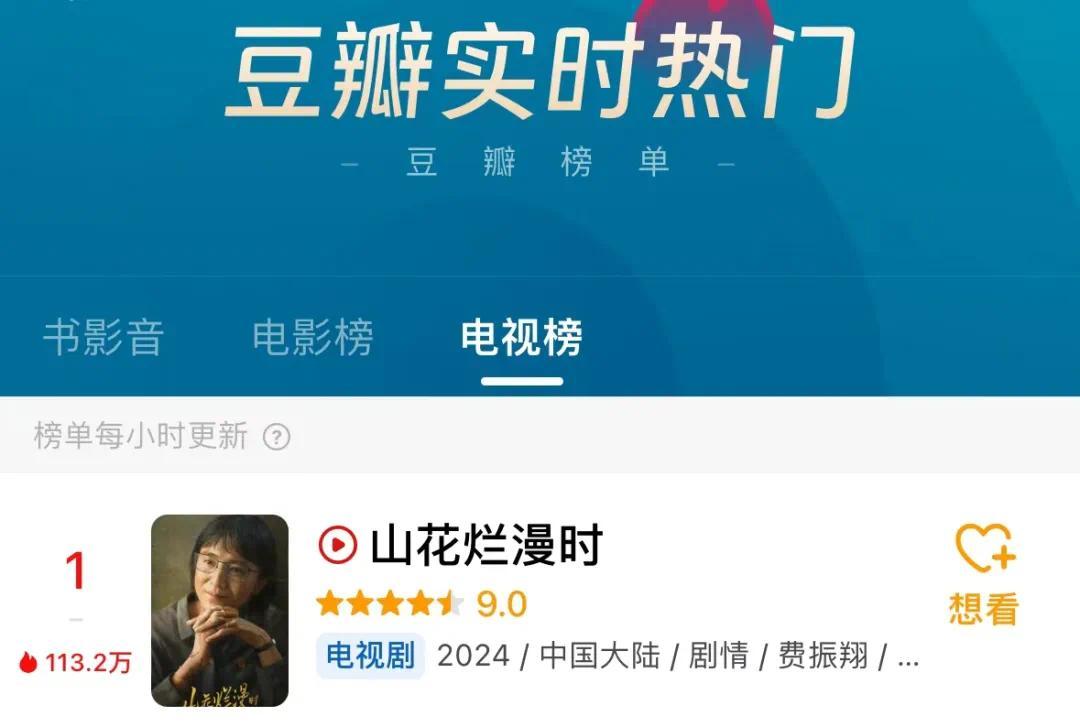Viewport: 1080px width, 727px height.
Task: Switch to the 电影榜 tab
Action: (x=312, y=338)
